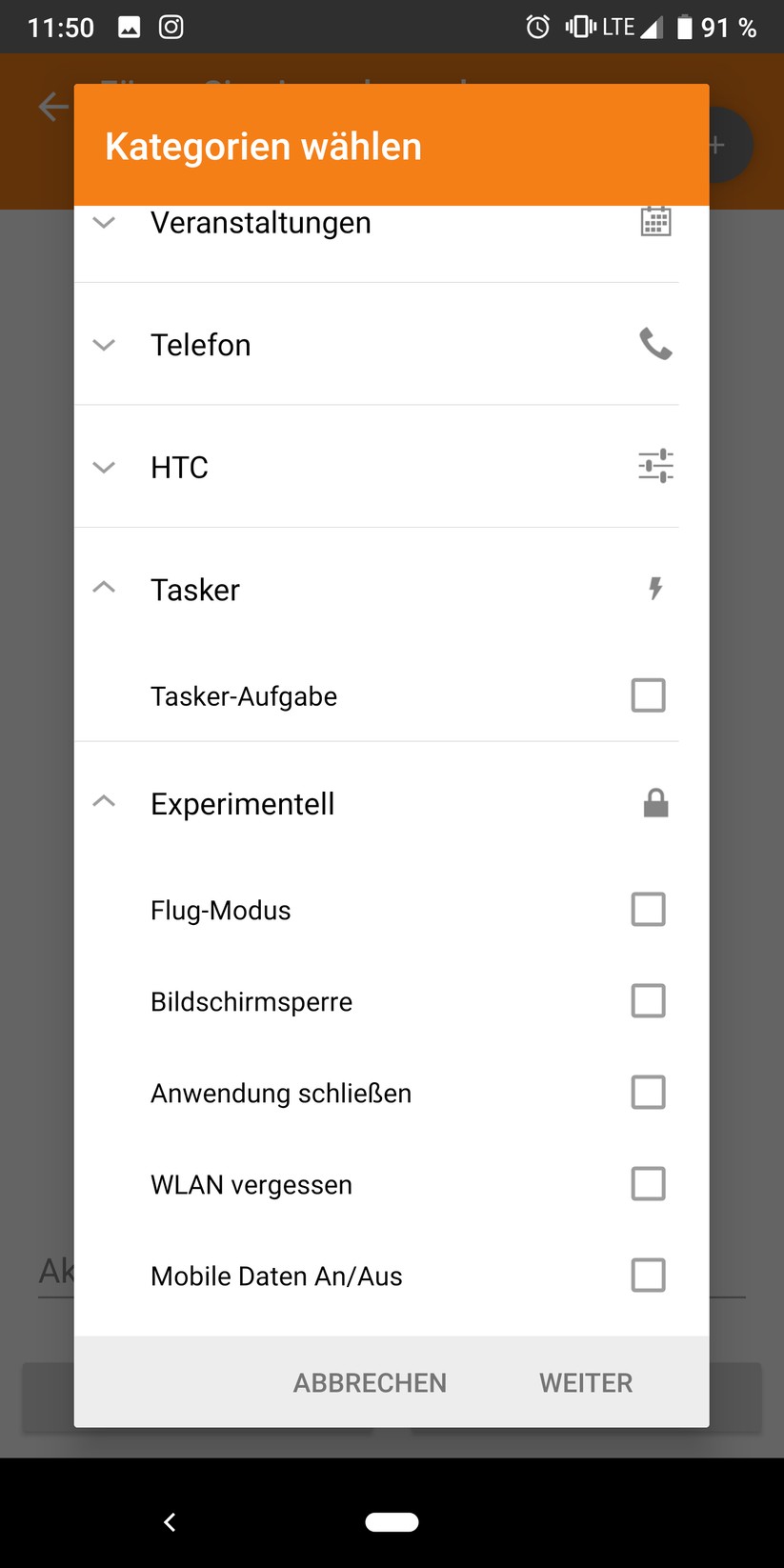784x1568 pixels.
Task: Expand the HTC category
Action: tap(104, 467)
